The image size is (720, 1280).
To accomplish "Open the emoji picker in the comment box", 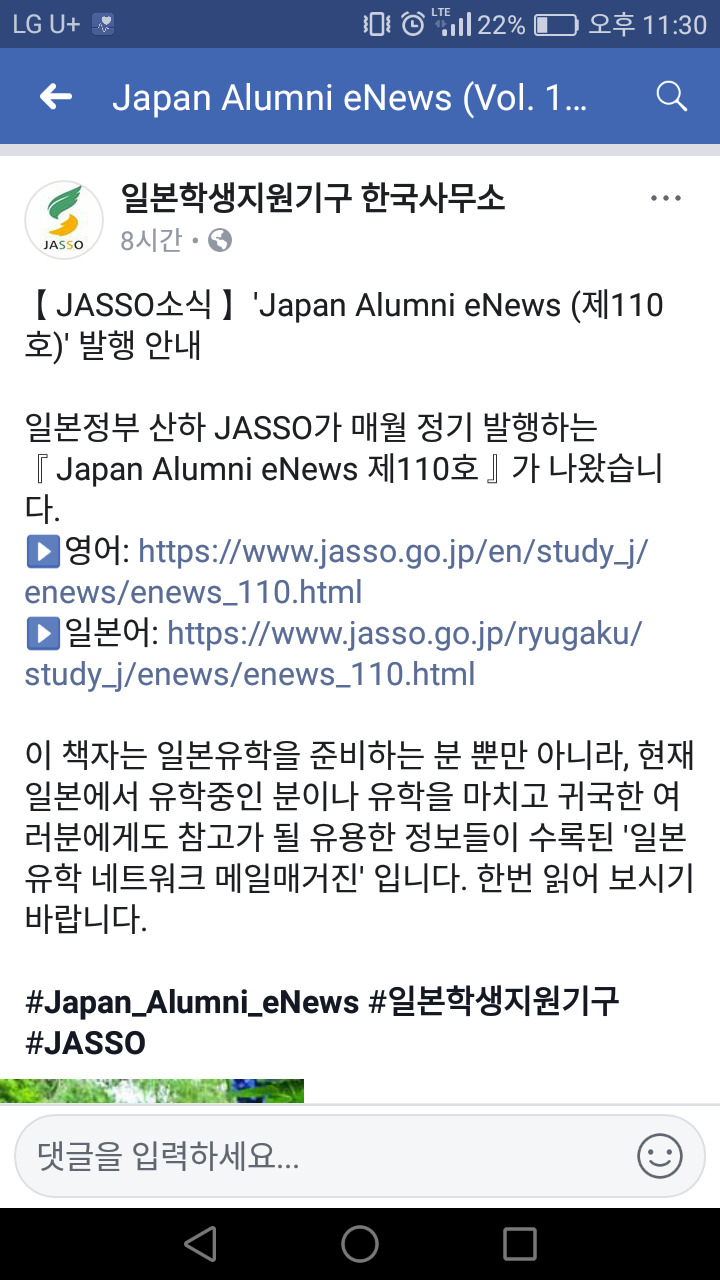I will click(659, 1157).
